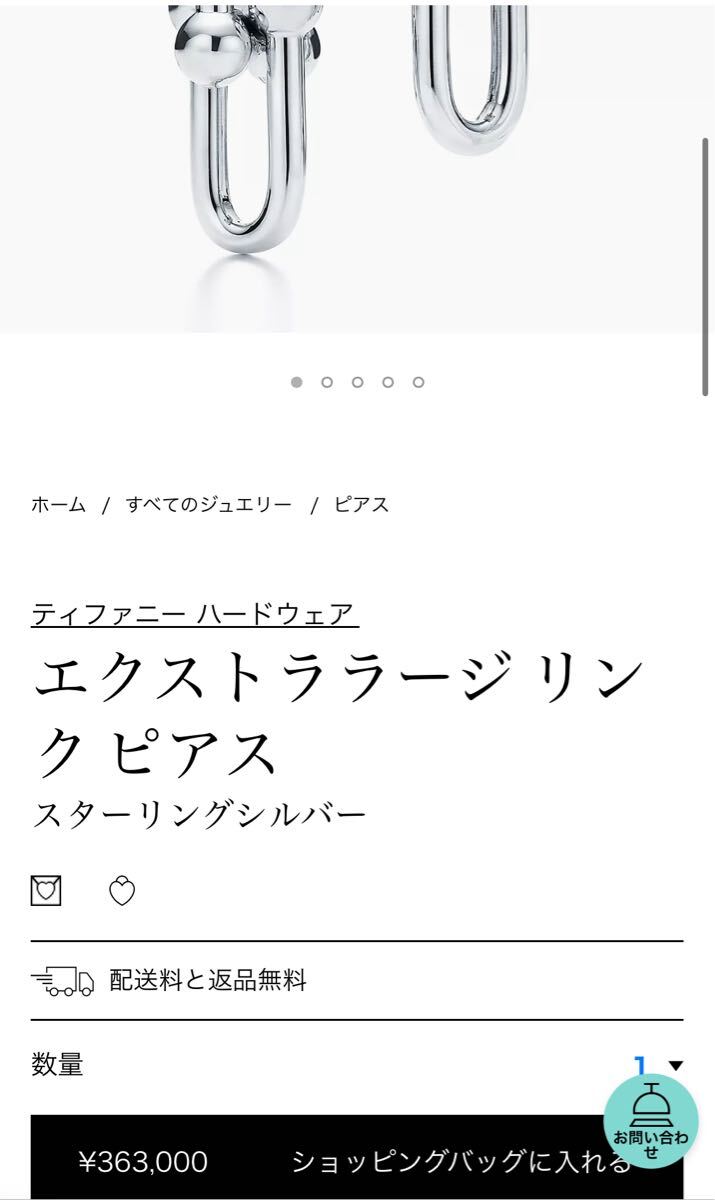The height and width of the screenshot is (1200, 715).
Task: Go to すべてのジュエリー breadcrumb
Action: (x=209, y=505)
